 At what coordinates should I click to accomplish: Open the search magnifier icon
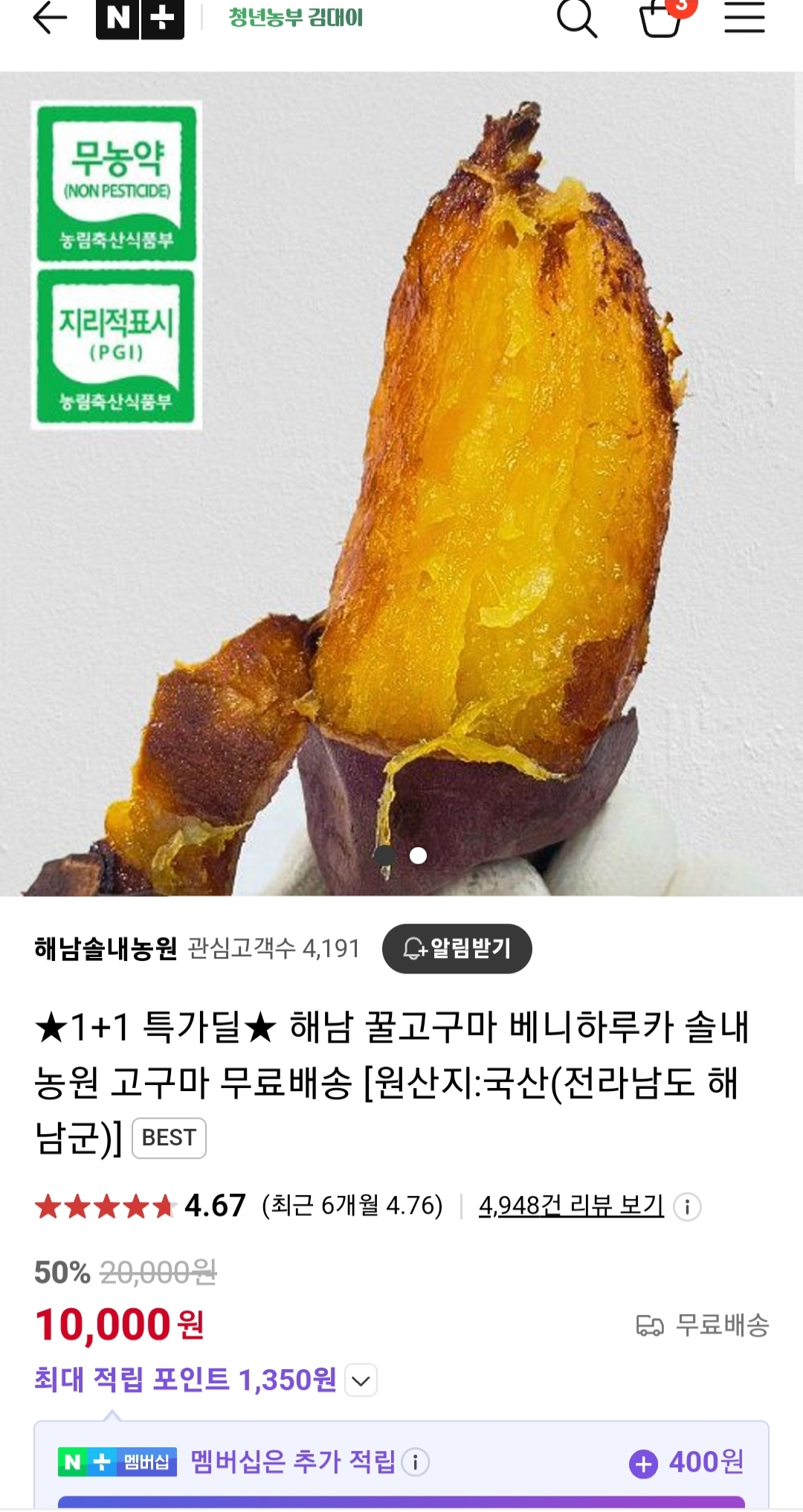[x=577, y=18]
